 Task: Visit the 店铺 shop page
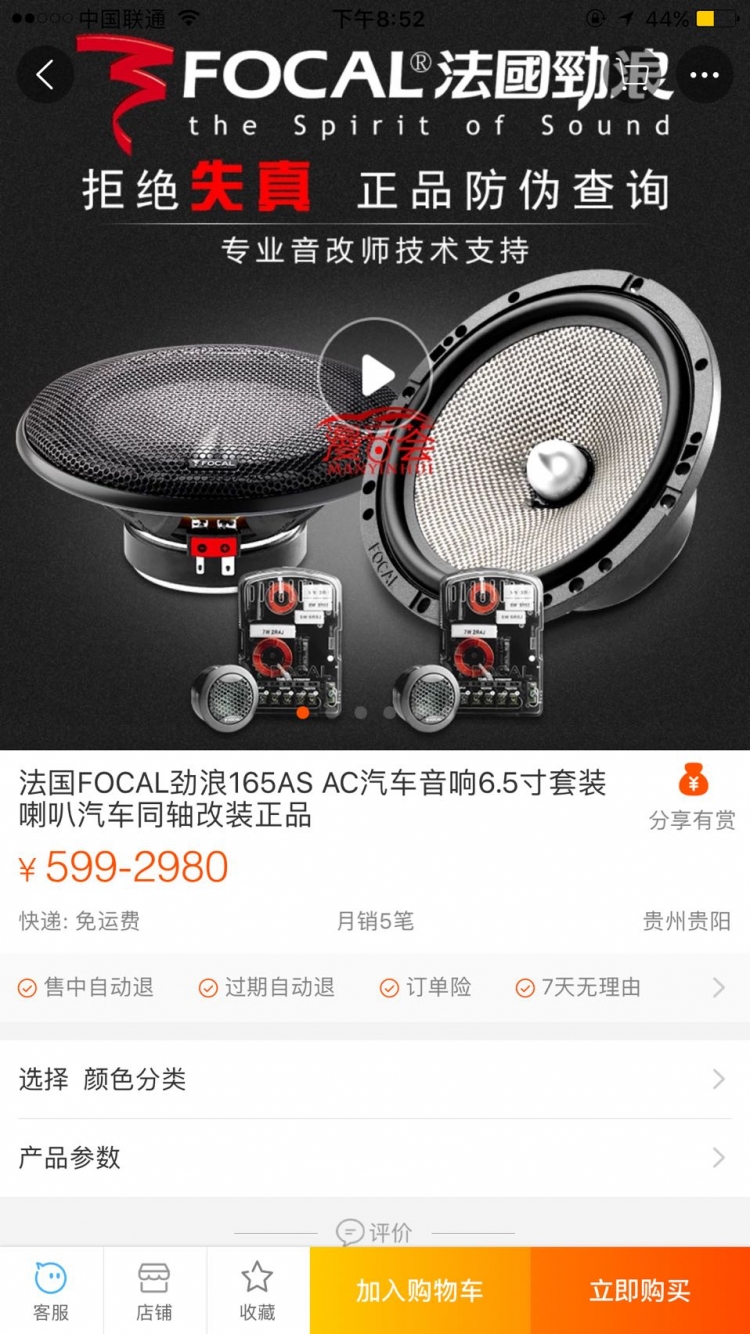154,1290
